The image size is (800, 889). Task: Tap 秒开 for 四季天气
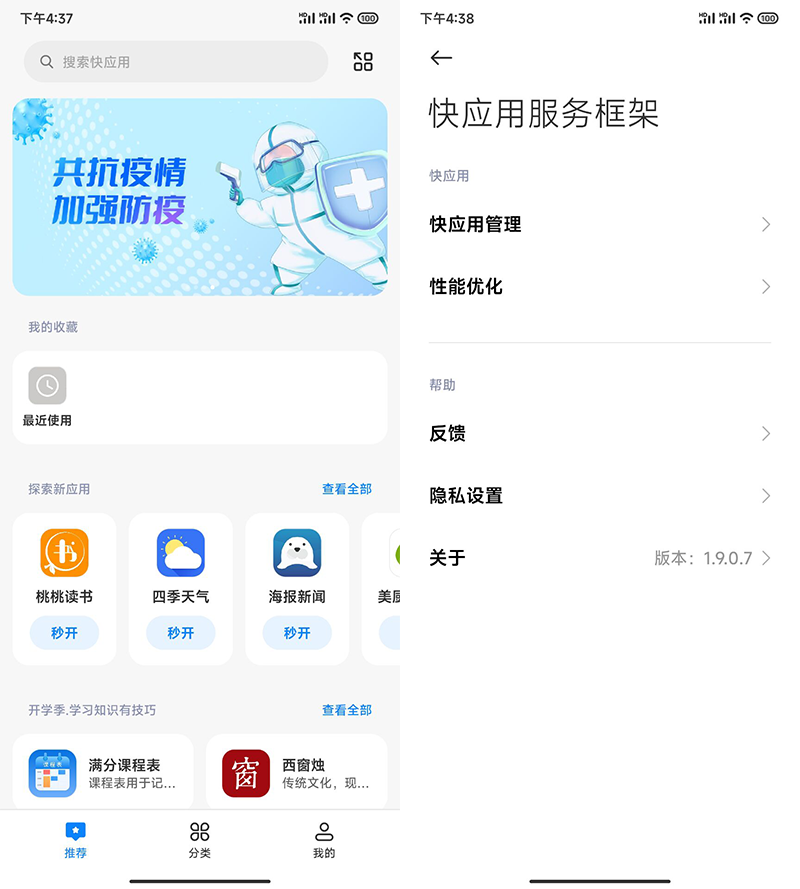(x=181, y=633)
